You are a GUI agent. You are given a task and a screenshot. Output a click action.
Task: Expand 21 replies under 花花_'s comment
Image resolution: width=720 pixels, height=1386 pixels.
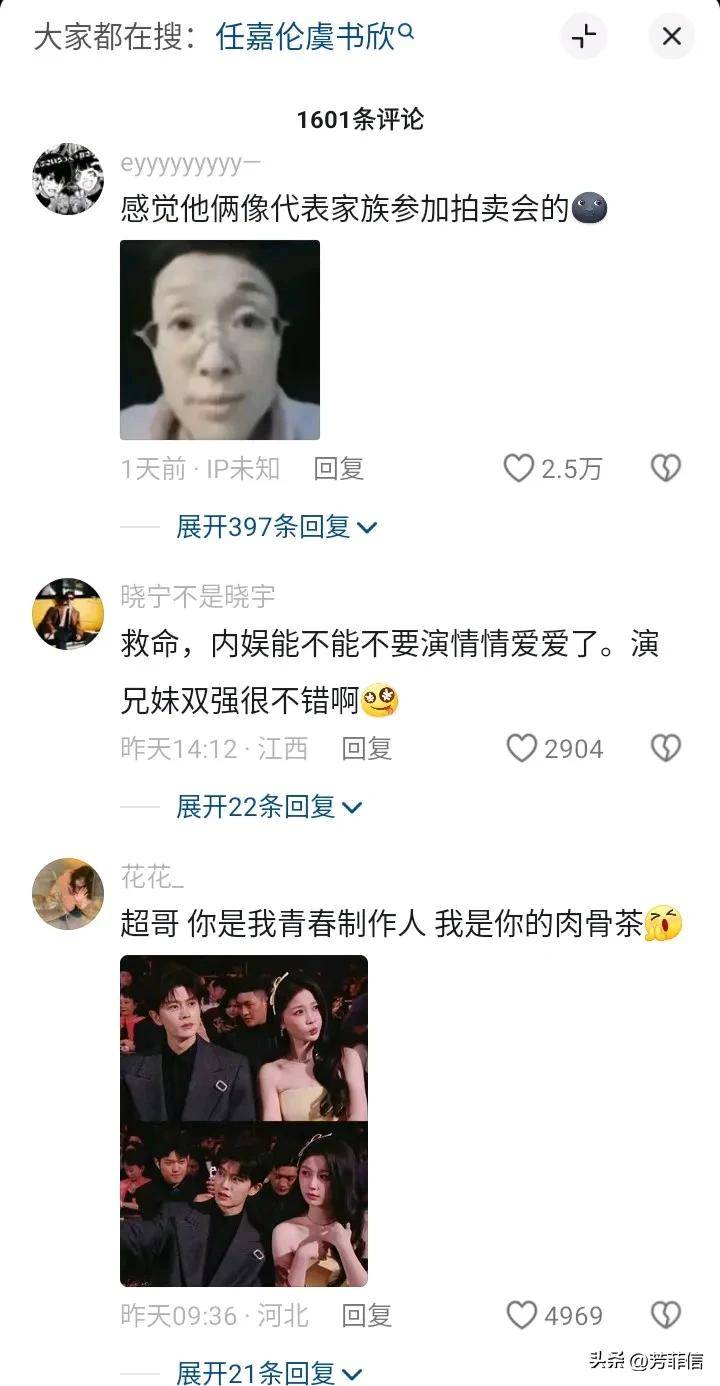[x=268, y=1374]
